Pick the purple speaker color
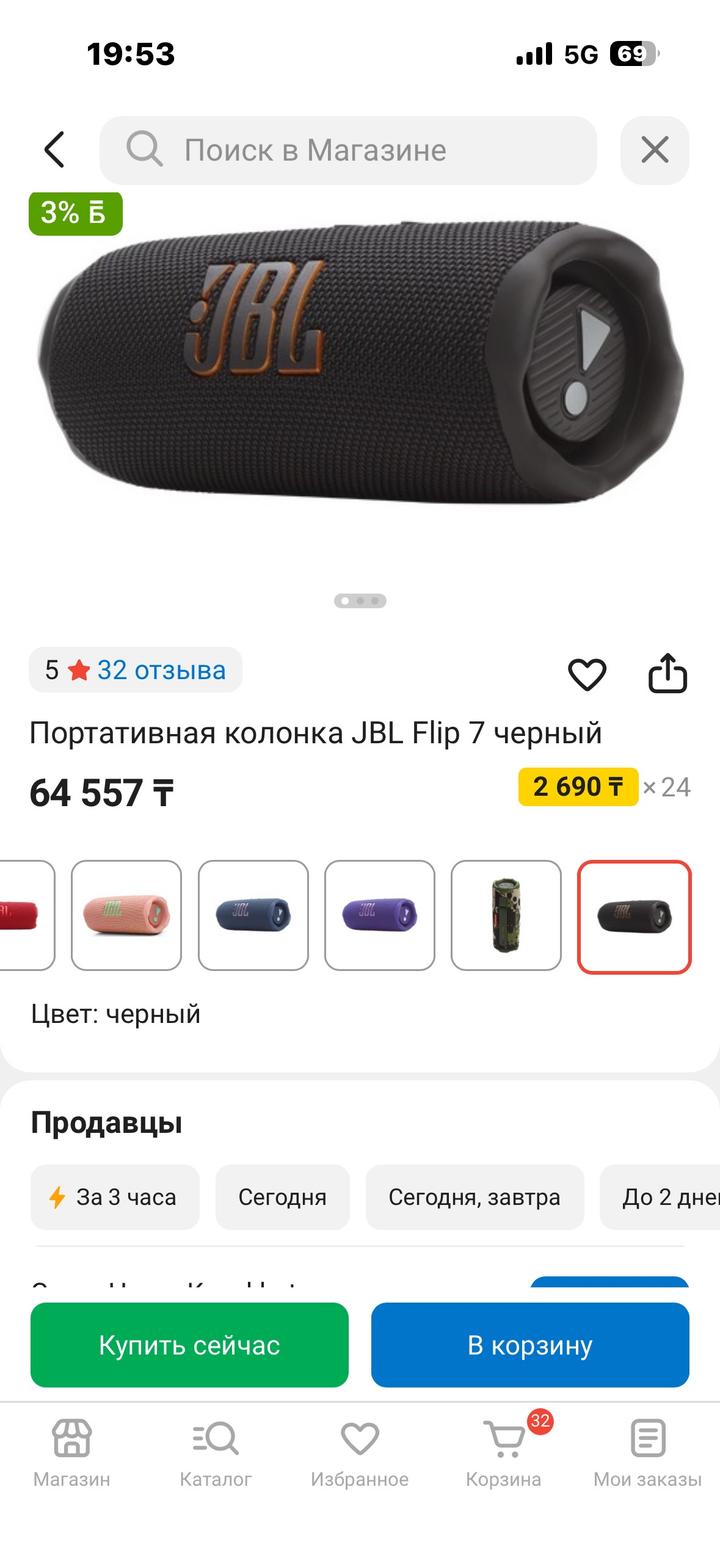Viewport: 720px width, 1561px height. click(380, 915)
